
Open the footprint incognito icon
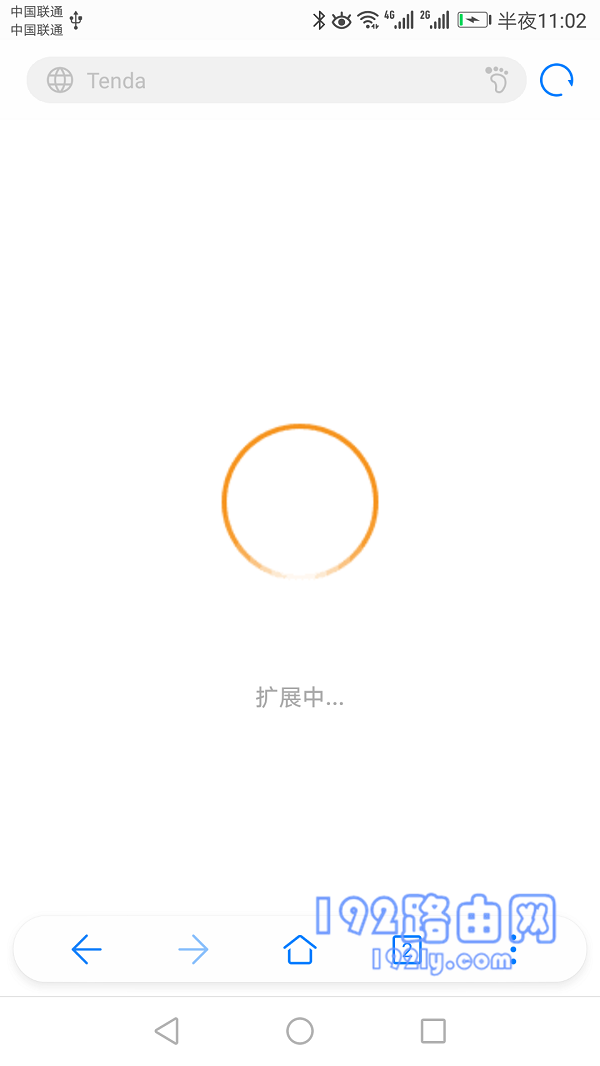point(497,80)
